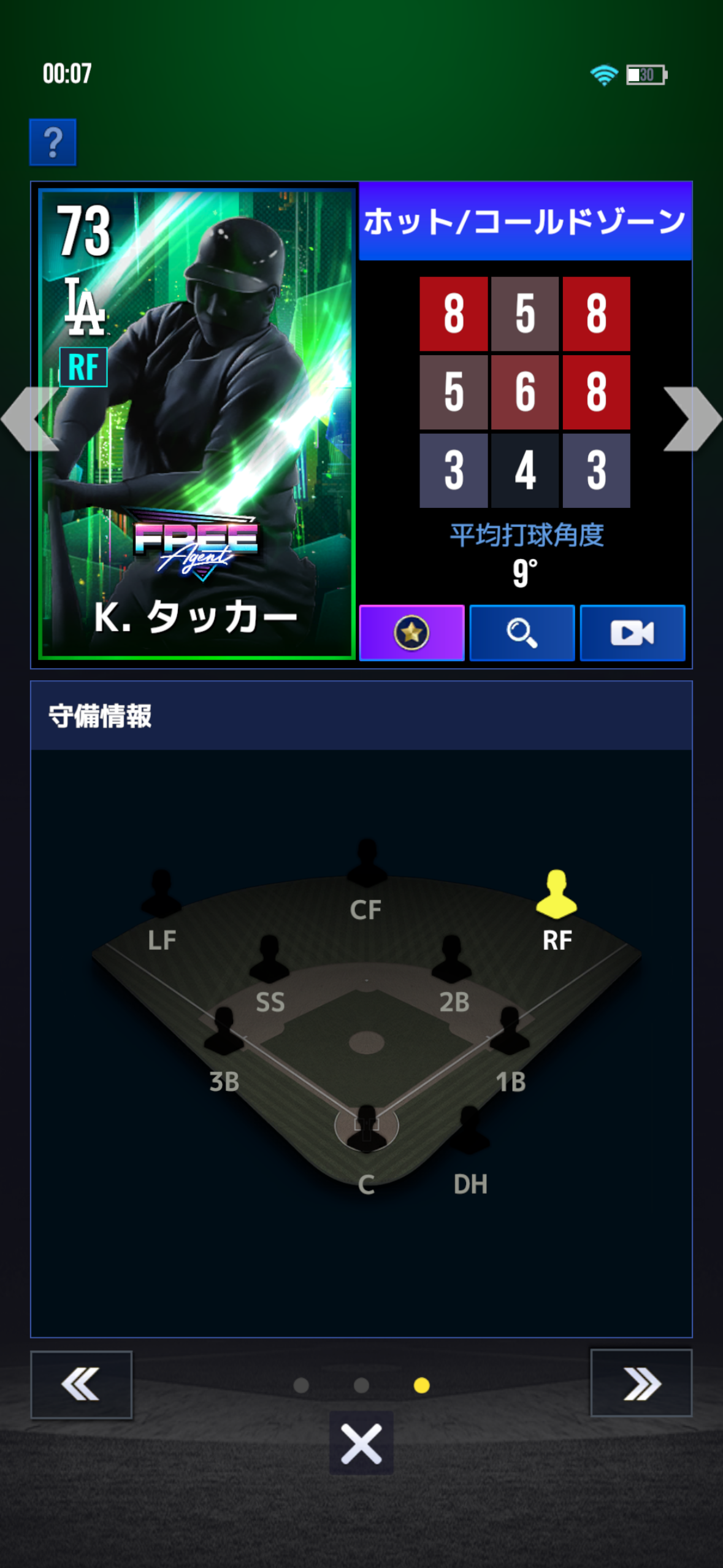Screen dimensions: 723x1568
Task: Go to the next player with right arrow
Action: coord(692,419)
